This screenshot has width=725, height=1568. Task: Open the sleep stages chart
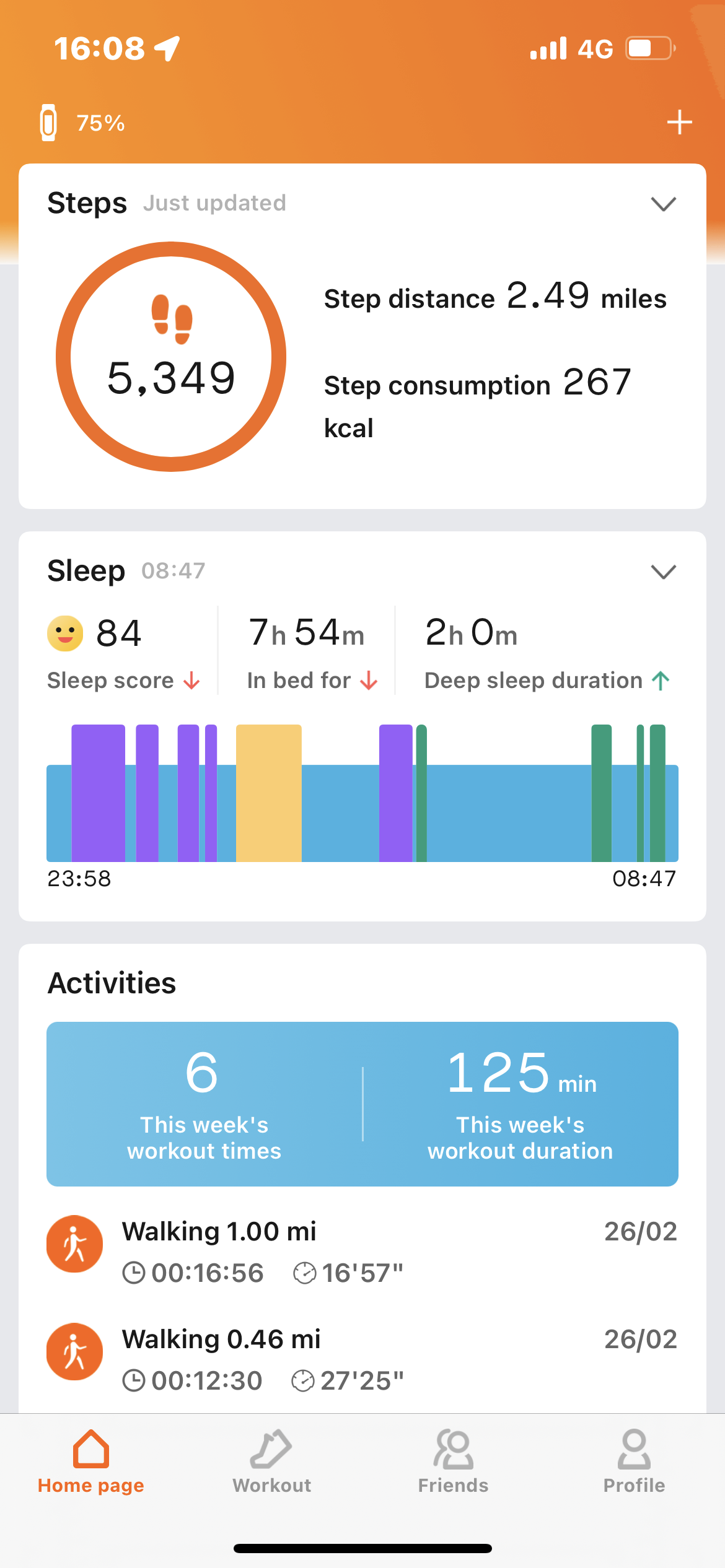coord(362,793)
